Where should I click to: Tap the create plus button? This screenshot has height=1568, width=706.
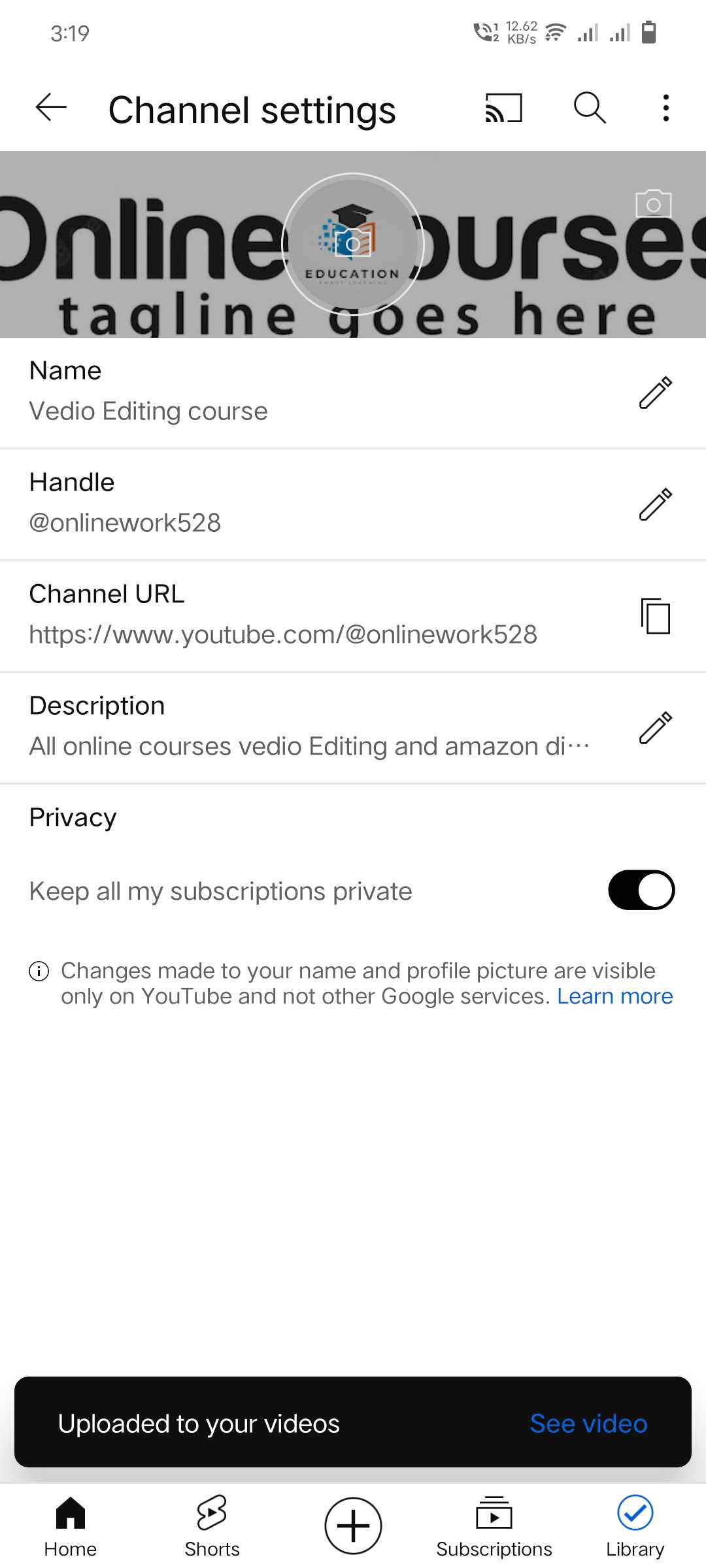(353, 1526)
